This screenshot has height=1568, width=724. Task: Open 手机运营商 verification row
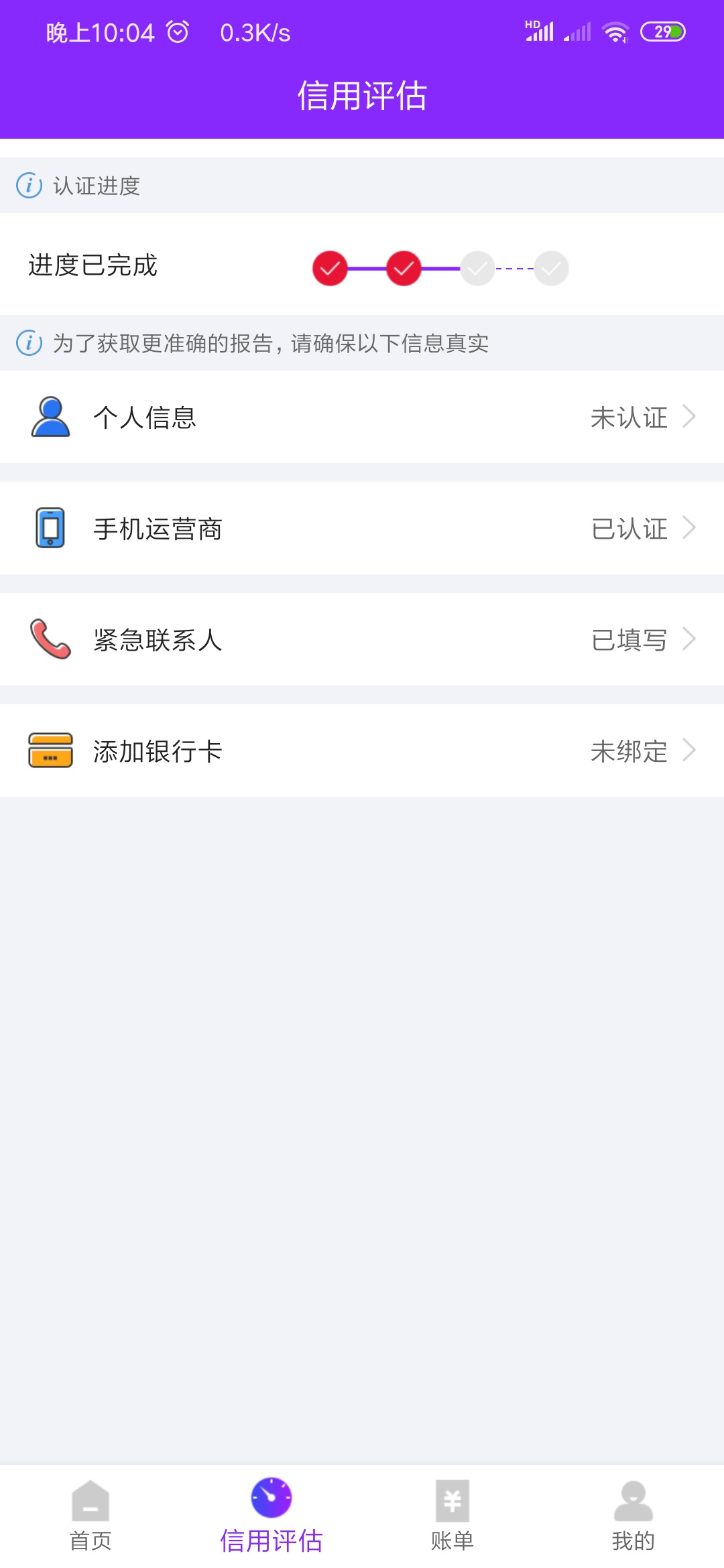362,528
